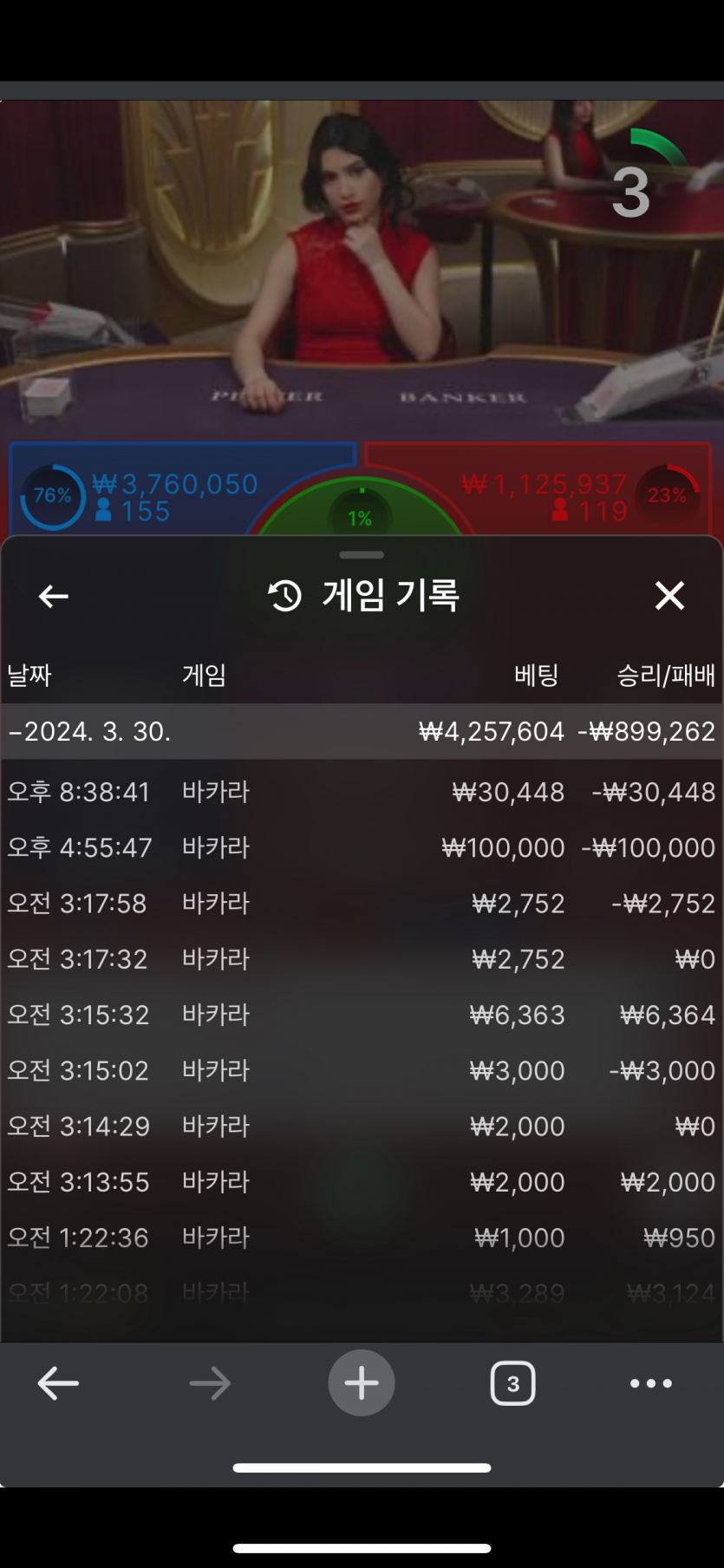
Task: Close the 게임 기록 panel
Action: point(669,596)
